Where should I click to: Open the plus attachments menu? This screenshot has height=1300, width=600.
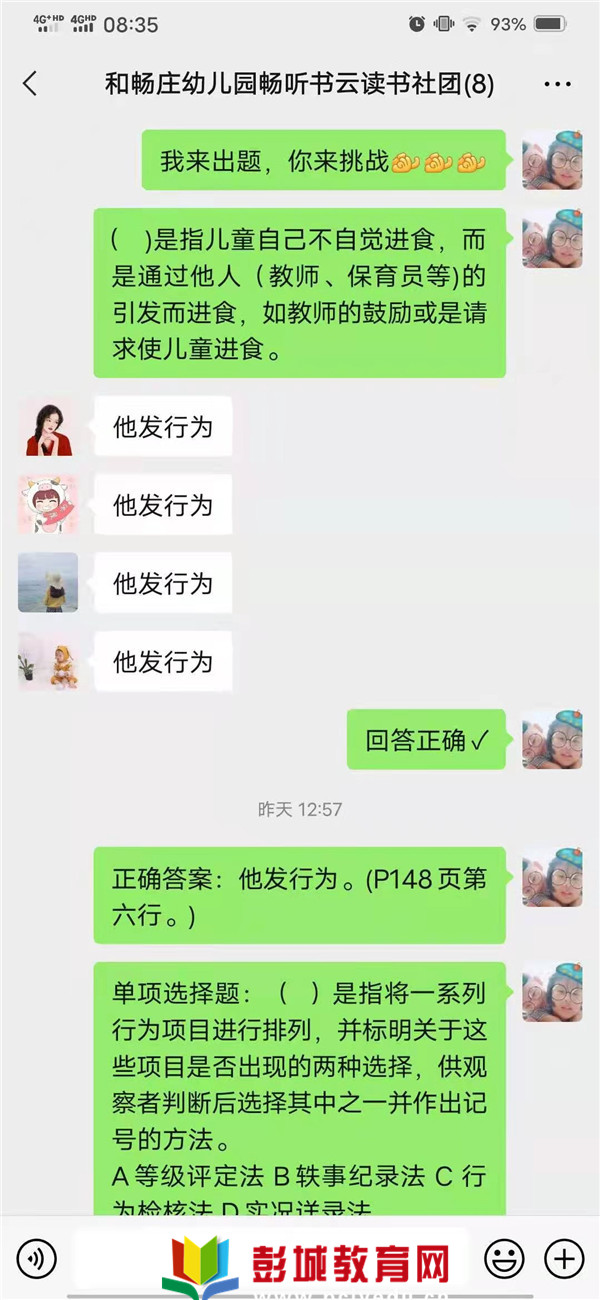pyautogui.click(x=564, y=1257)
